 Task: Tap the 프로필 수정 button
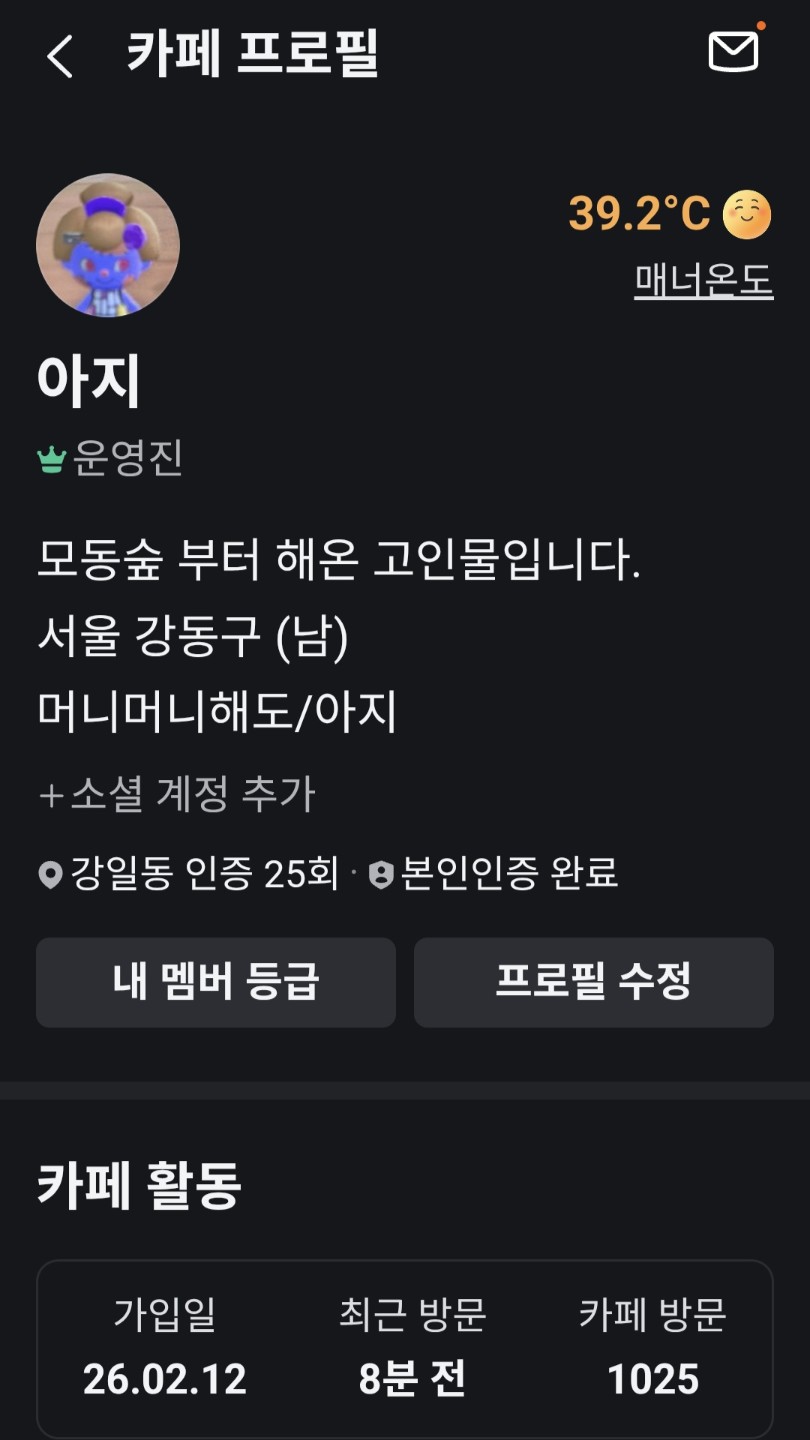(594, 982)
